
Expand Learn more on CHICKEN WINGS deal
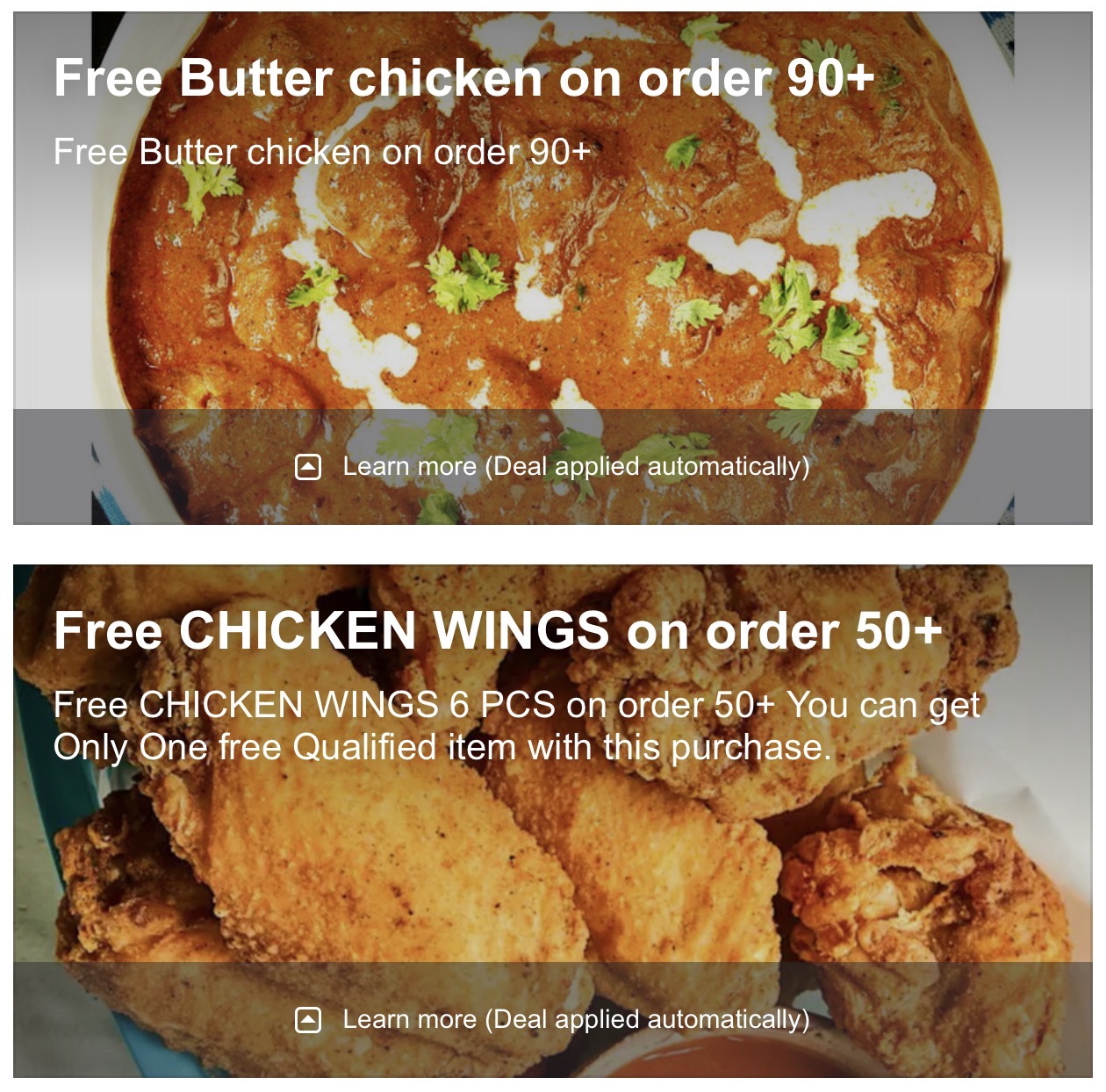553,1019
